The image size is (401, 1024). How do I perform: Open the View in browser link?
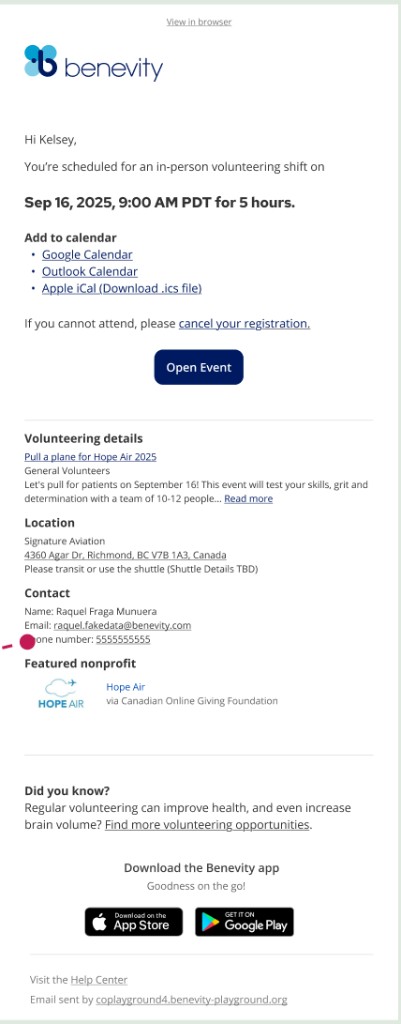click(199, 22)
